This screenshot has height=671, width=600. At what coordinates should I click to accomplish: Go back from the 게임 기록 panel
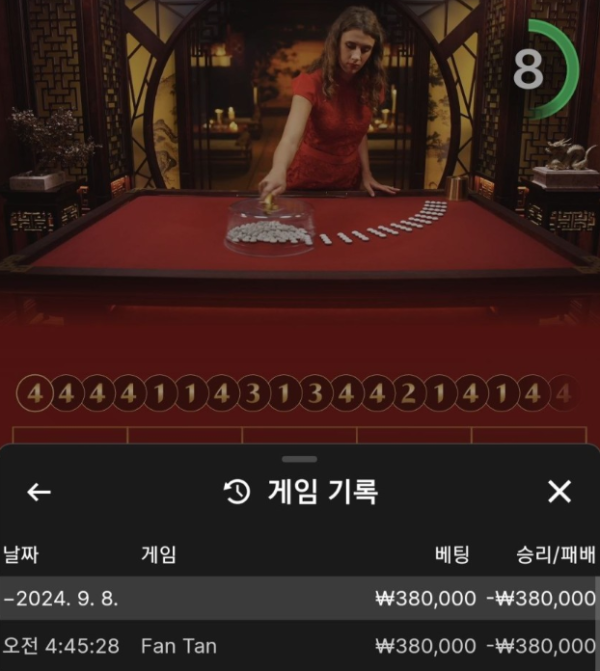point(39,492)
